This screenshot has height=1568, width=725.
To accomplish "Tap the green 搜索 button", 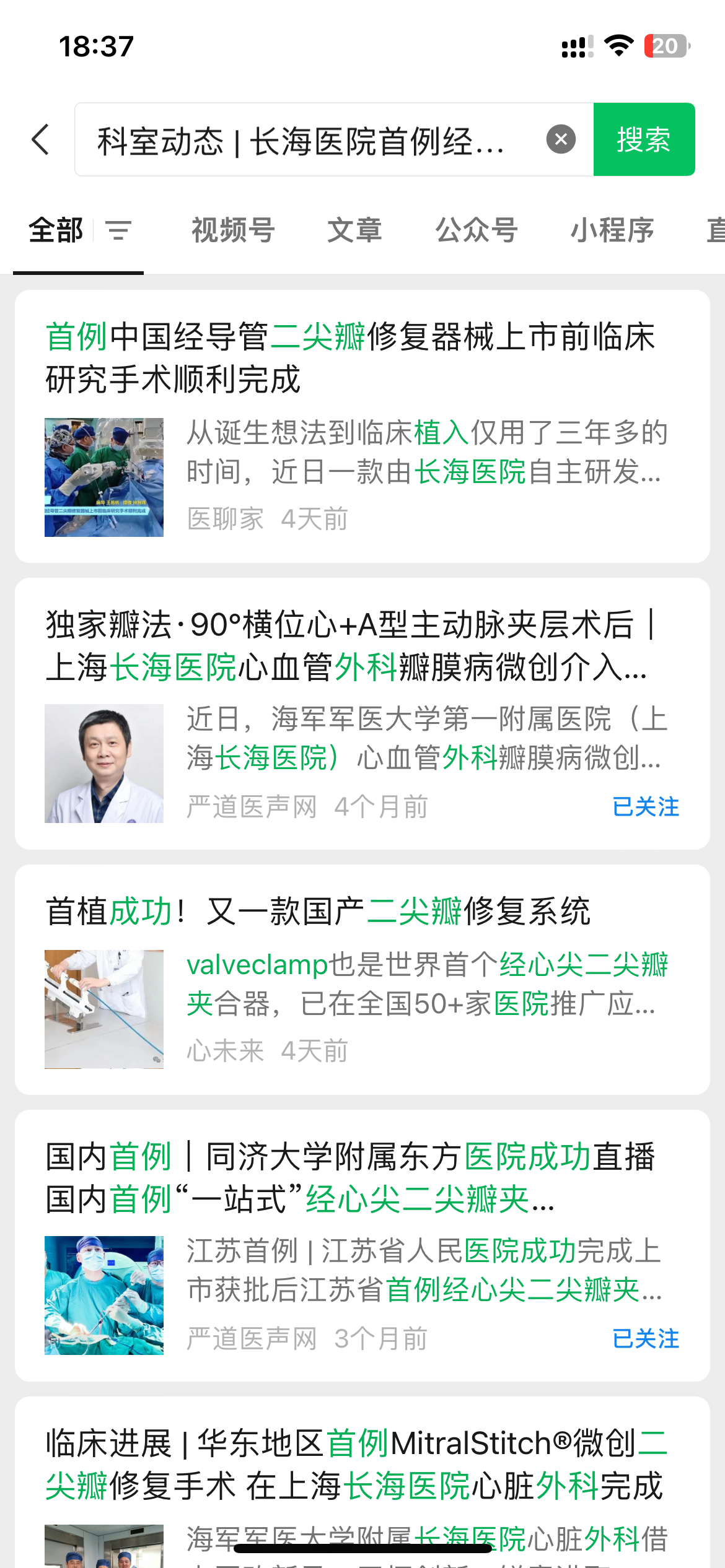I will coord(644,139).
